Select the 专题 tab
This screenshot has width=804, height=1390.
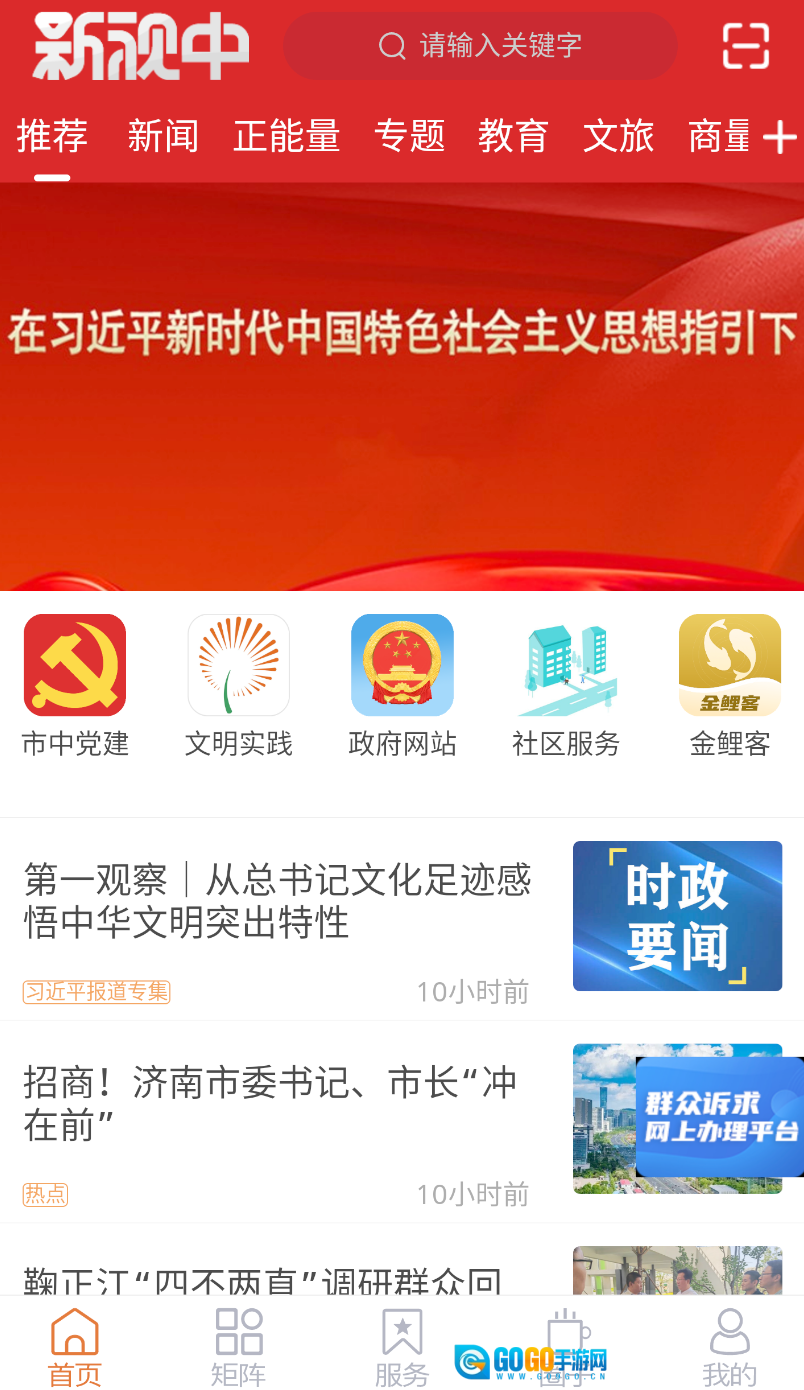409,136
